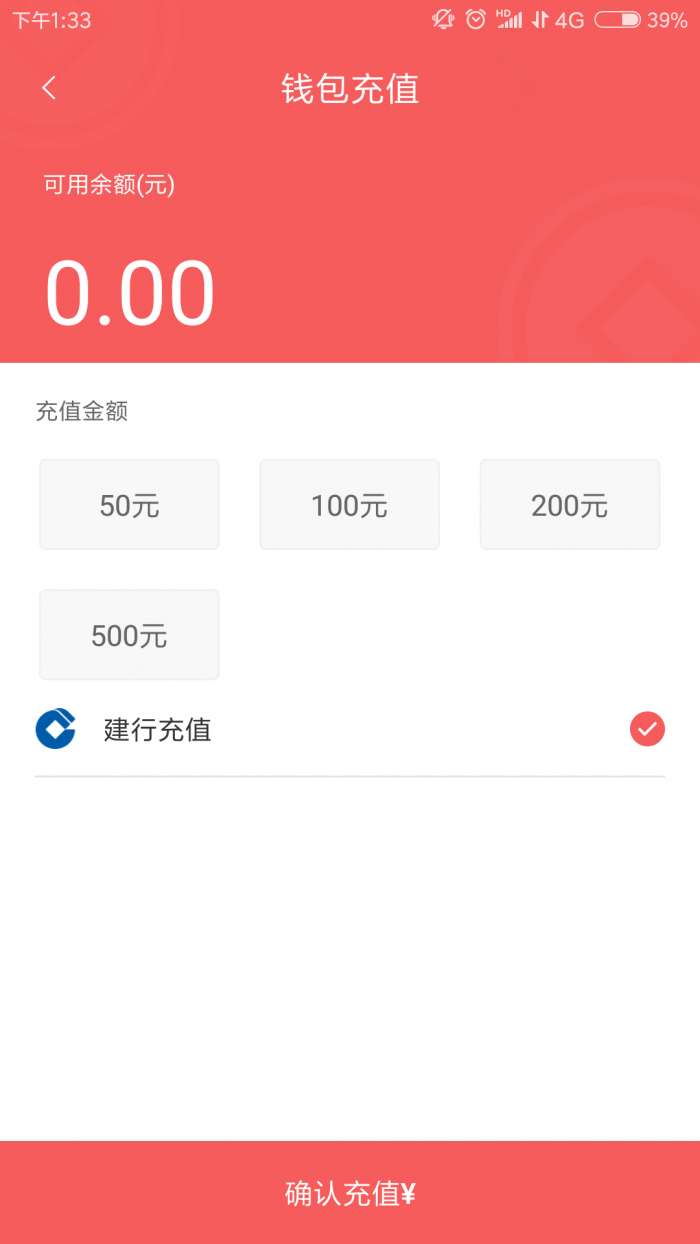Go back from the 钱包充值 page
This screenshot has width=700, height=1244.
pos(49,88)
